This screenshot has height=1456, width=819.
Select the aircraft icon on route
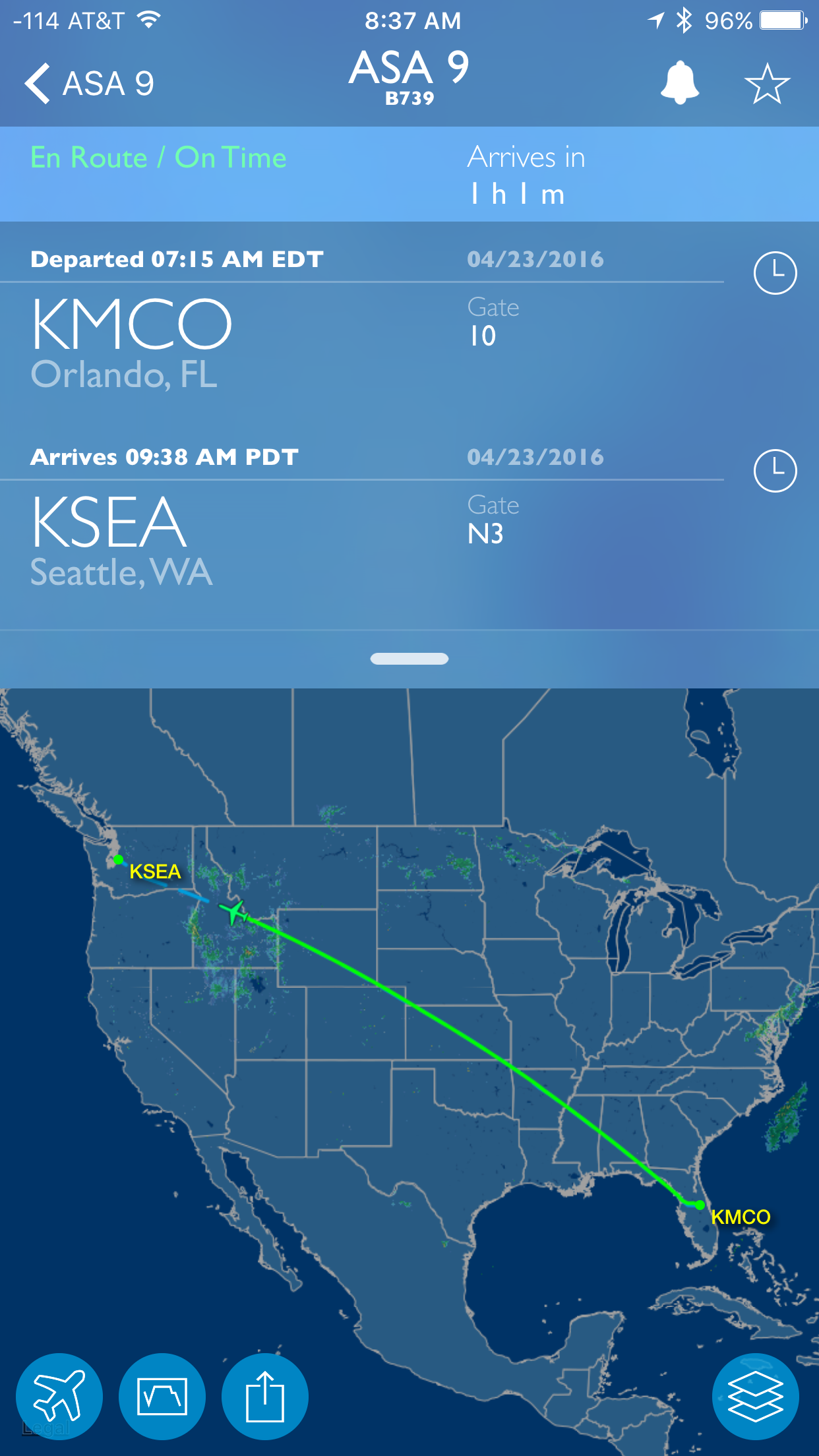[x=234, y=913]
